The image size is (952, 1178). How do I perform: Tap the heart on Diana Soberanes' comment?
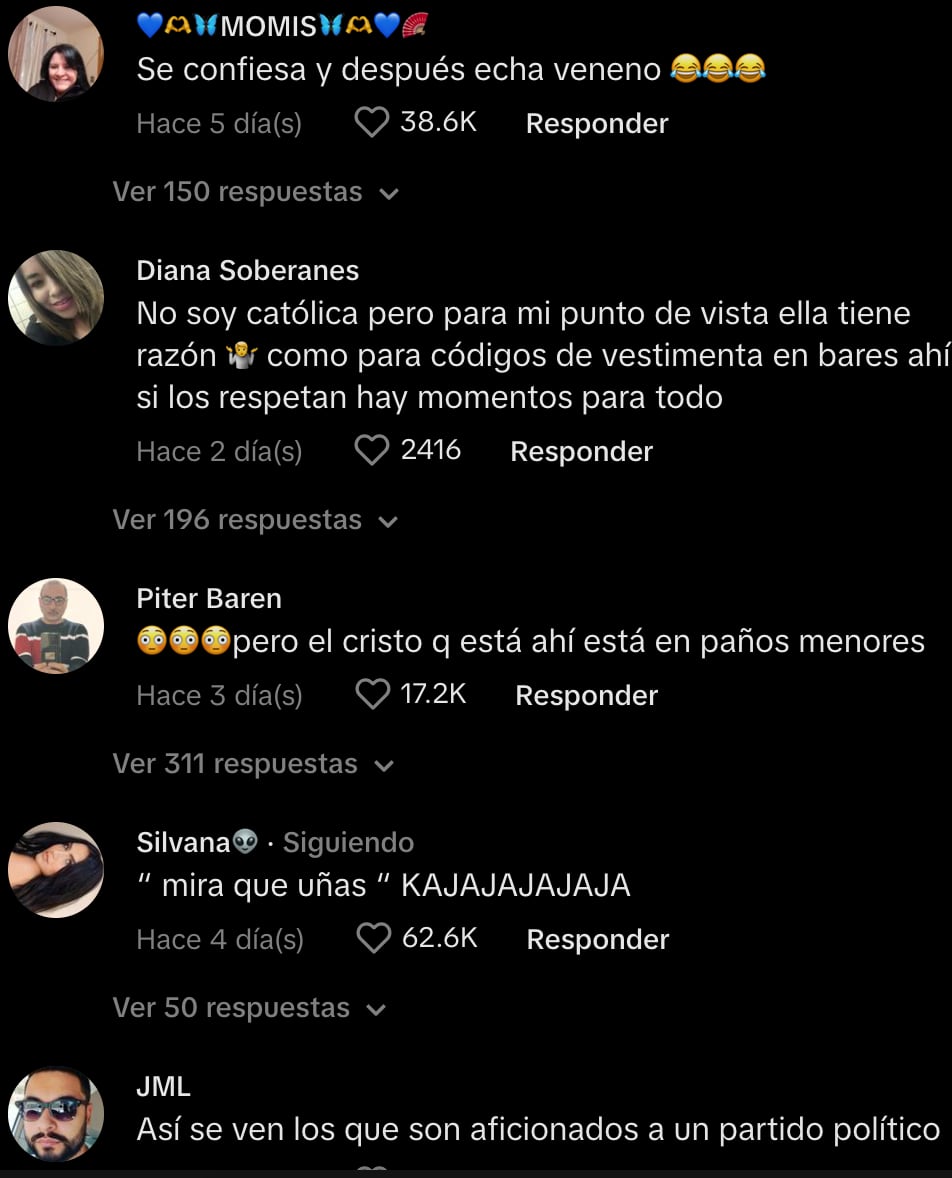tap(373, 450)
